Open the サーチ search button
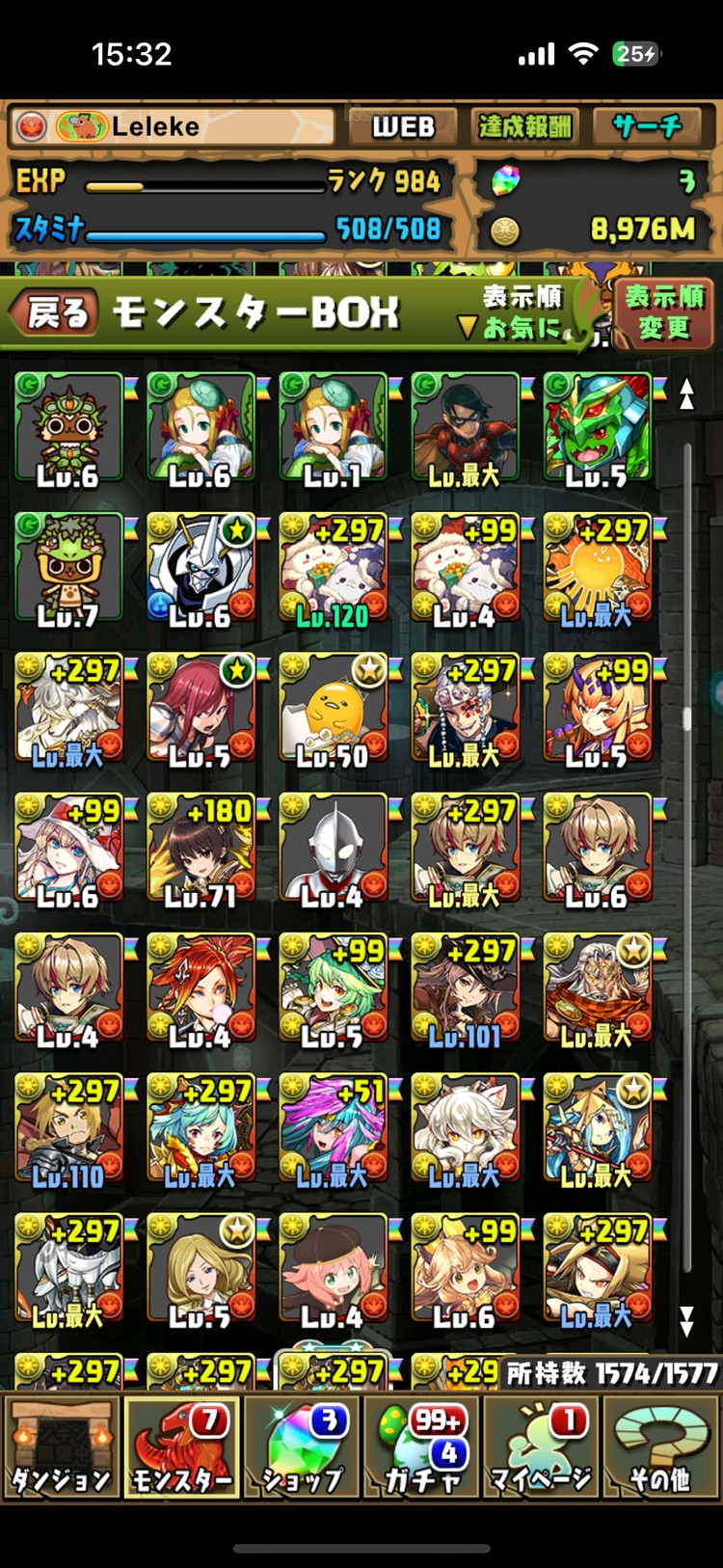The height and width of the screenshot is (1568, 723). pyautogui.click(x=647, y=126)
